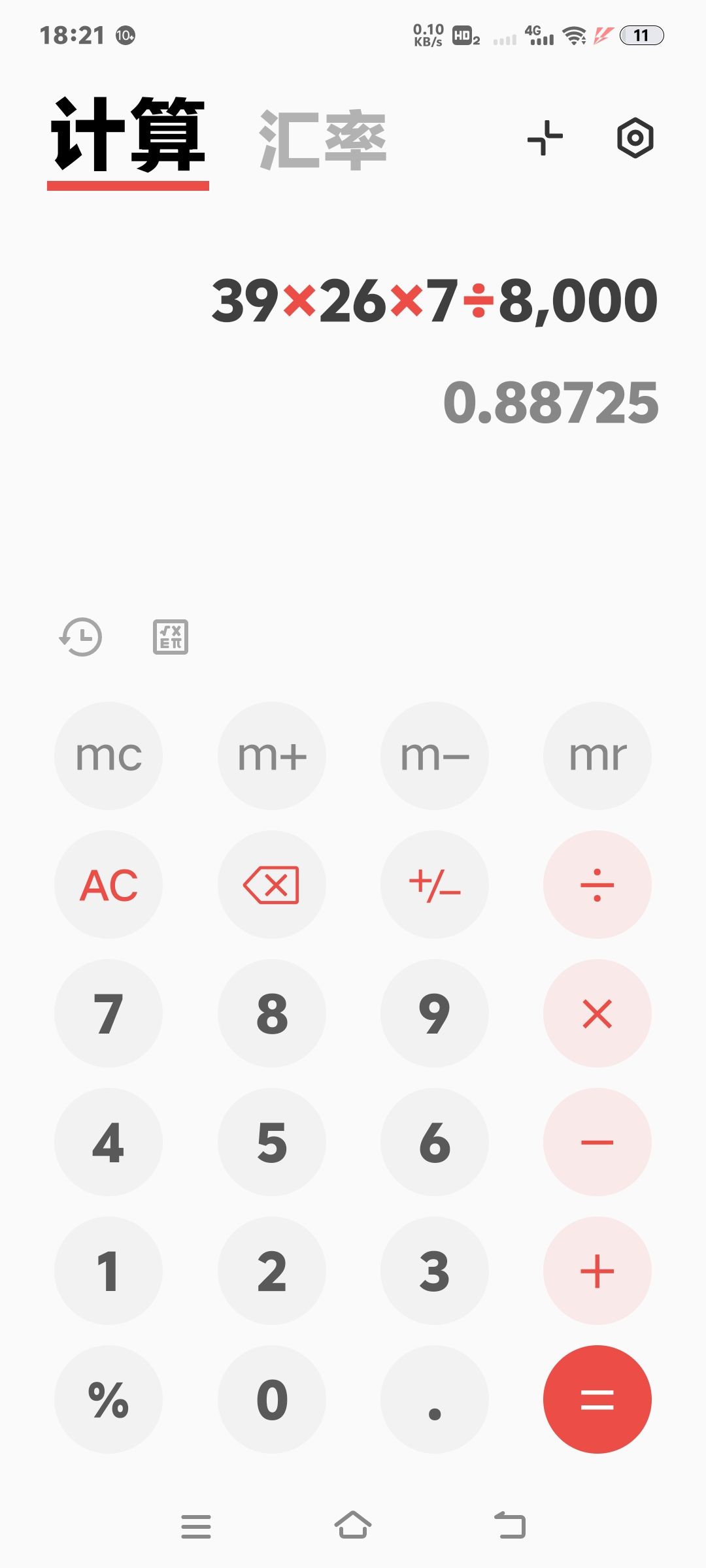Tap the plus operator key
This screenshot has height=1568, width=706.
(x=597, y=1271)
